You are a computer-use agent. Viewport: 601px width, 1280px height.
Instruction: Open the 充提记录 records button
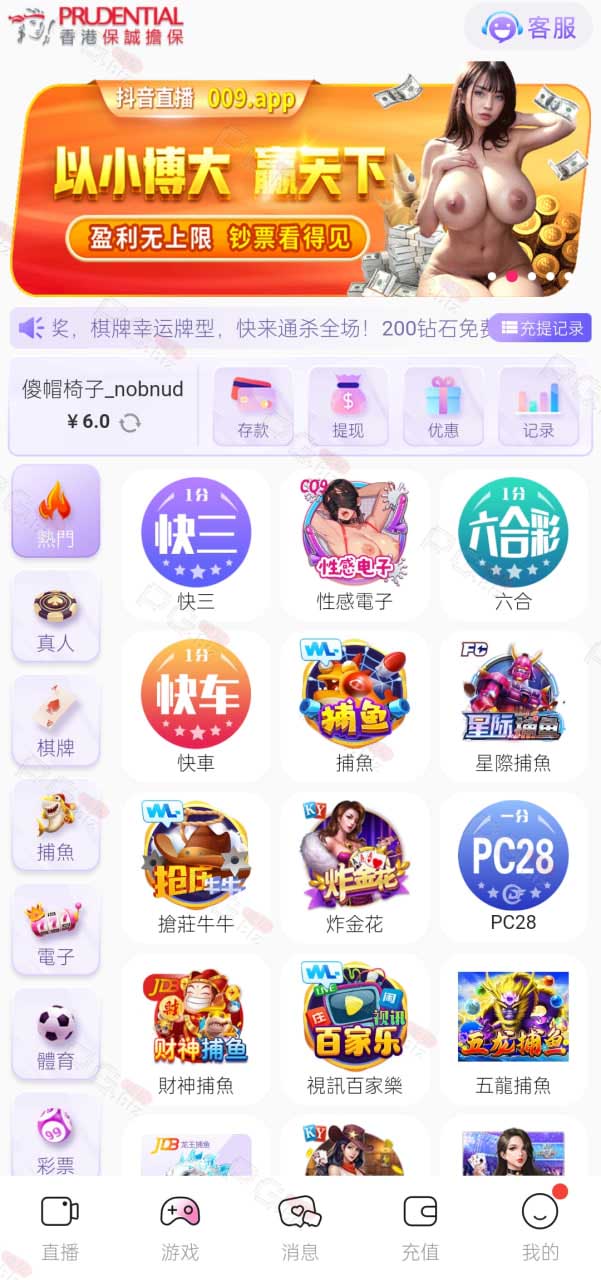[x=541, y=328]
